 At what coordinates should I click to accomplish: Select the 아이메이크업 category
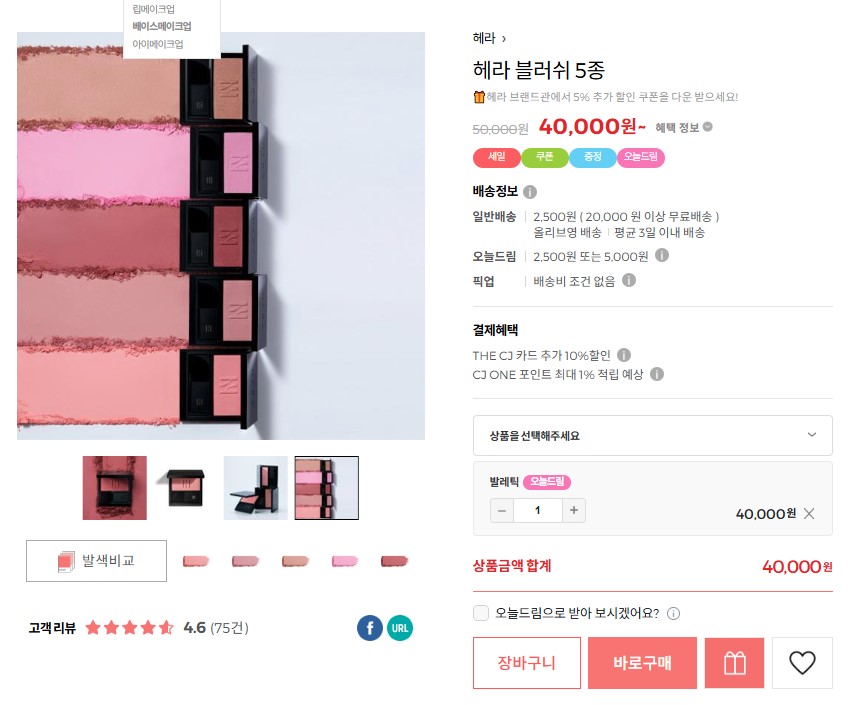coord(158,44)
